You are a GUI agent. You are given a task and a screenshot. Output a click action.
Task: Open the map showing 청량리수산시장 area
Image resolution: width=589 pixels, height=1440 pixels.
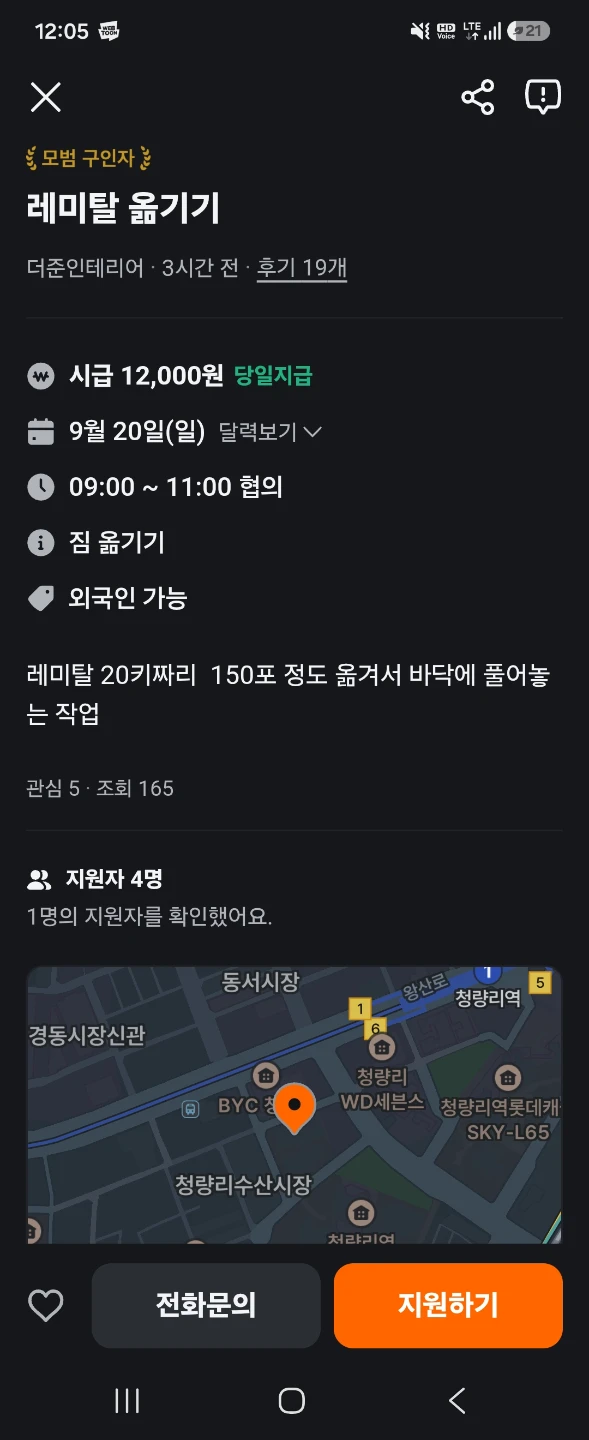(x=294, y=1105)
